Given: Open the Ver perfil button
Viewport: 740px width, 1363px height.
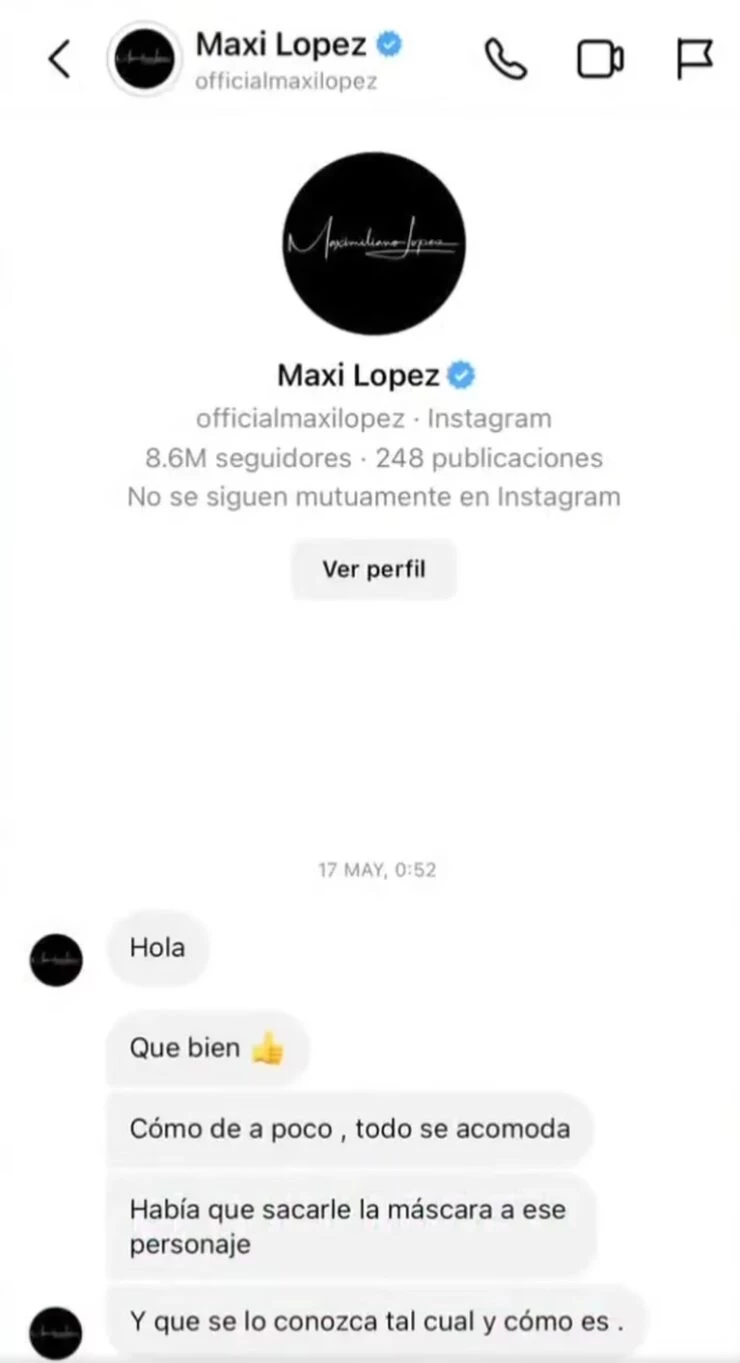Looking at the screenshot, I should click(373, 570).
